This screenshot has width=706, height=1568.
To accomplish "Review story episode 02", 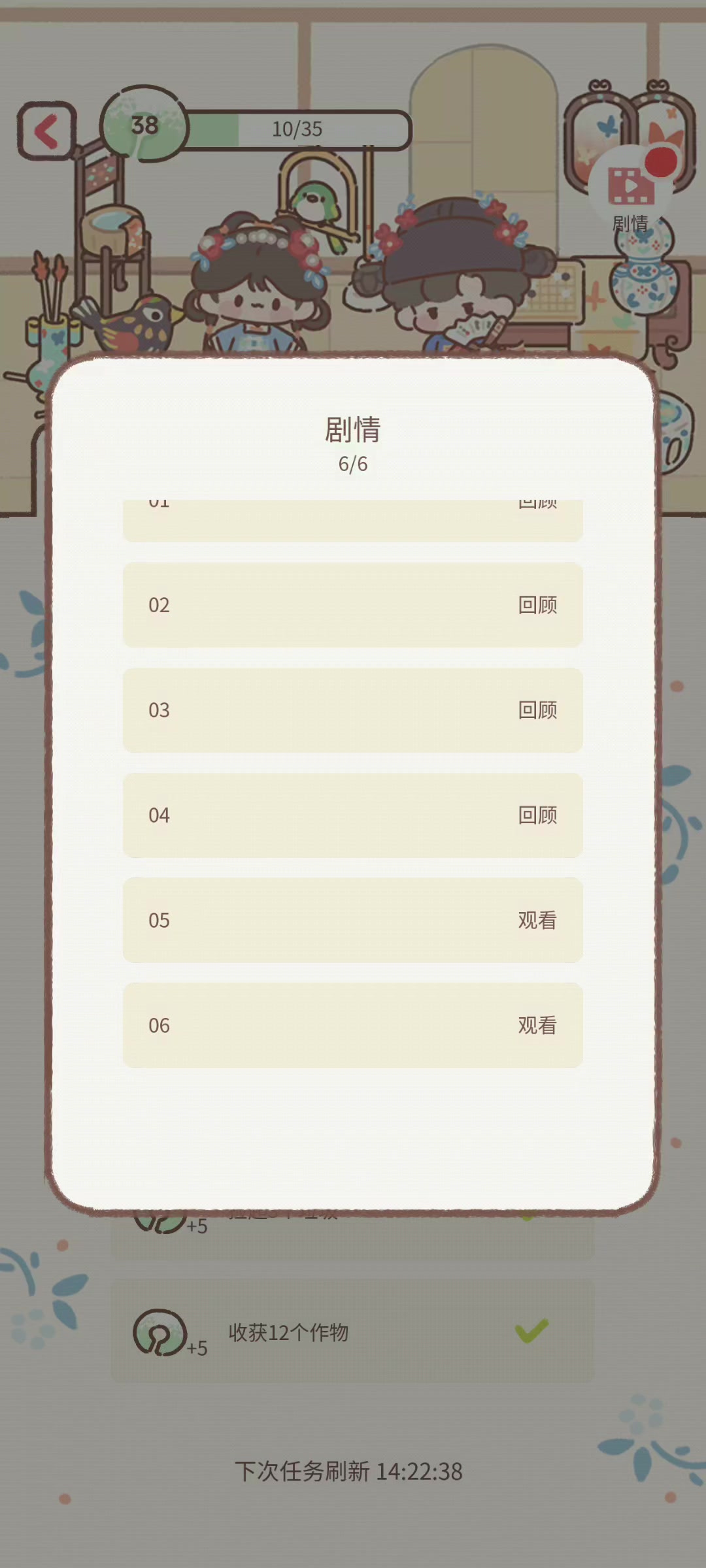I will 537,605.
